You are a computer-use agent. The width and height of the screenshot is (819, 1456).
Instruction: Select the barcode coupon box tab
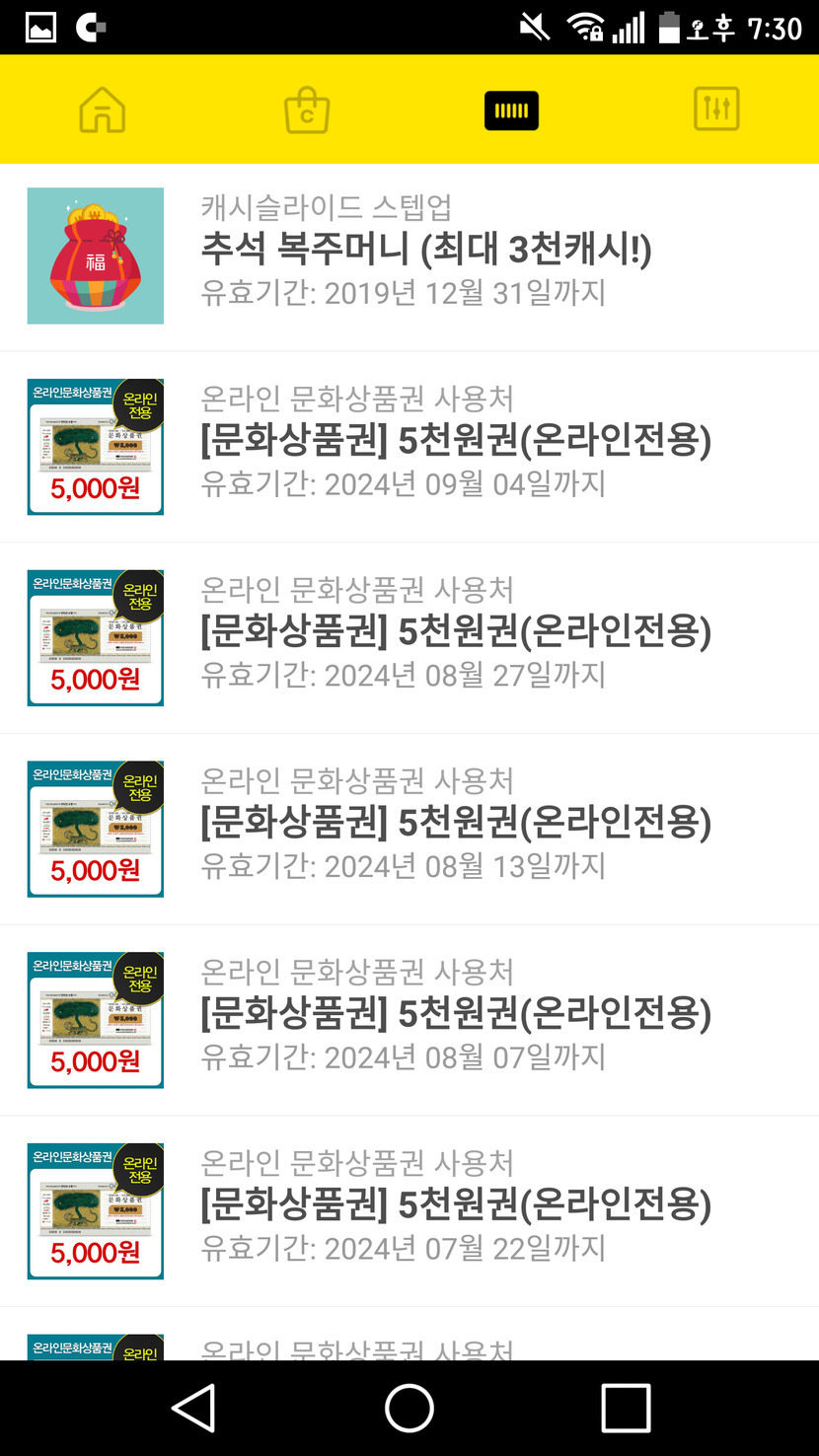point(511,109)
